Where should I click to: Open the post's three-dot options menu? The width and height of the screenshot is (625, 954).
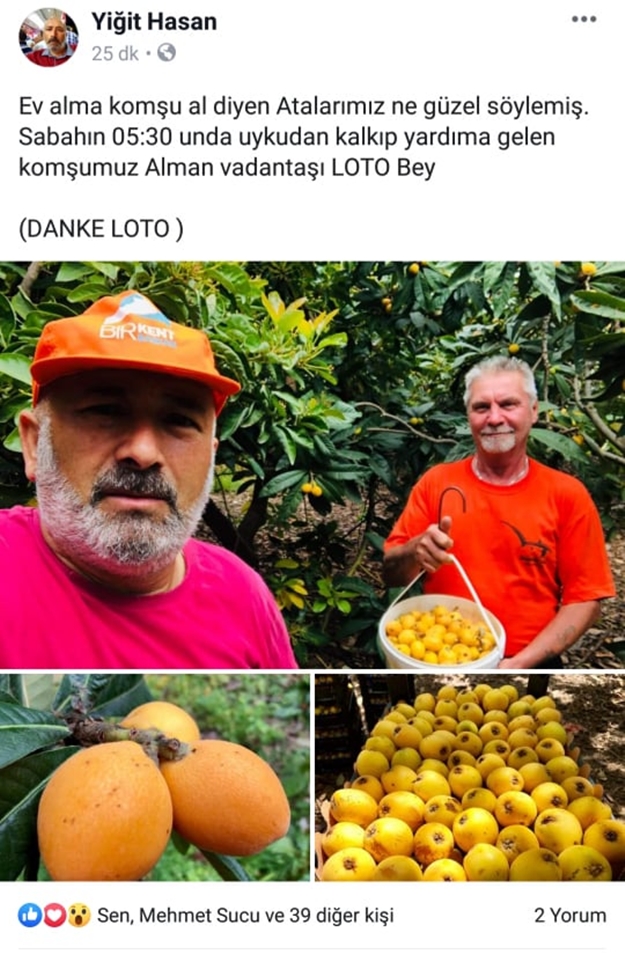tap(584, 19)
